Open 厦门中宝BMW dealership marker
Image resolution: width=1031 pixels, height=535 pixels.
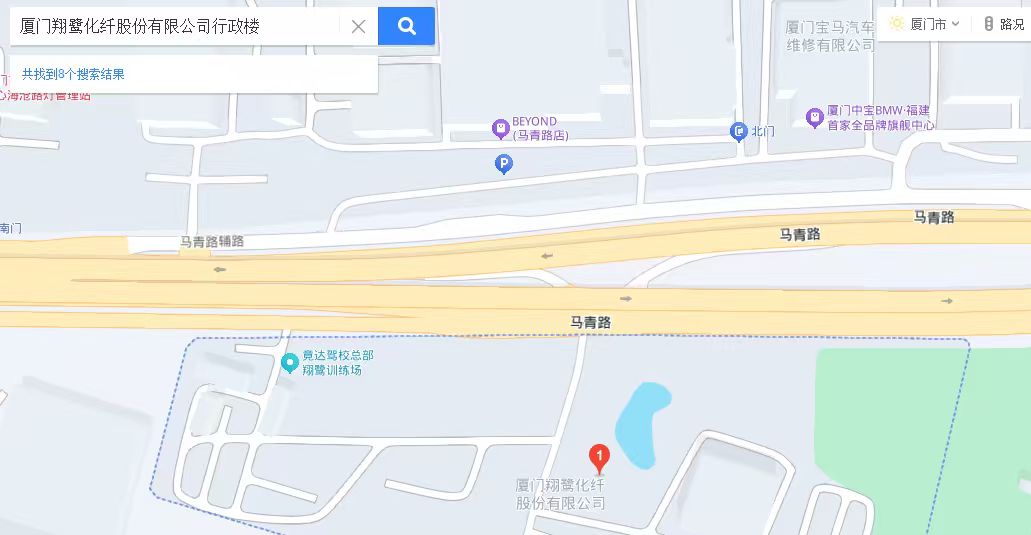click(815, 118)
